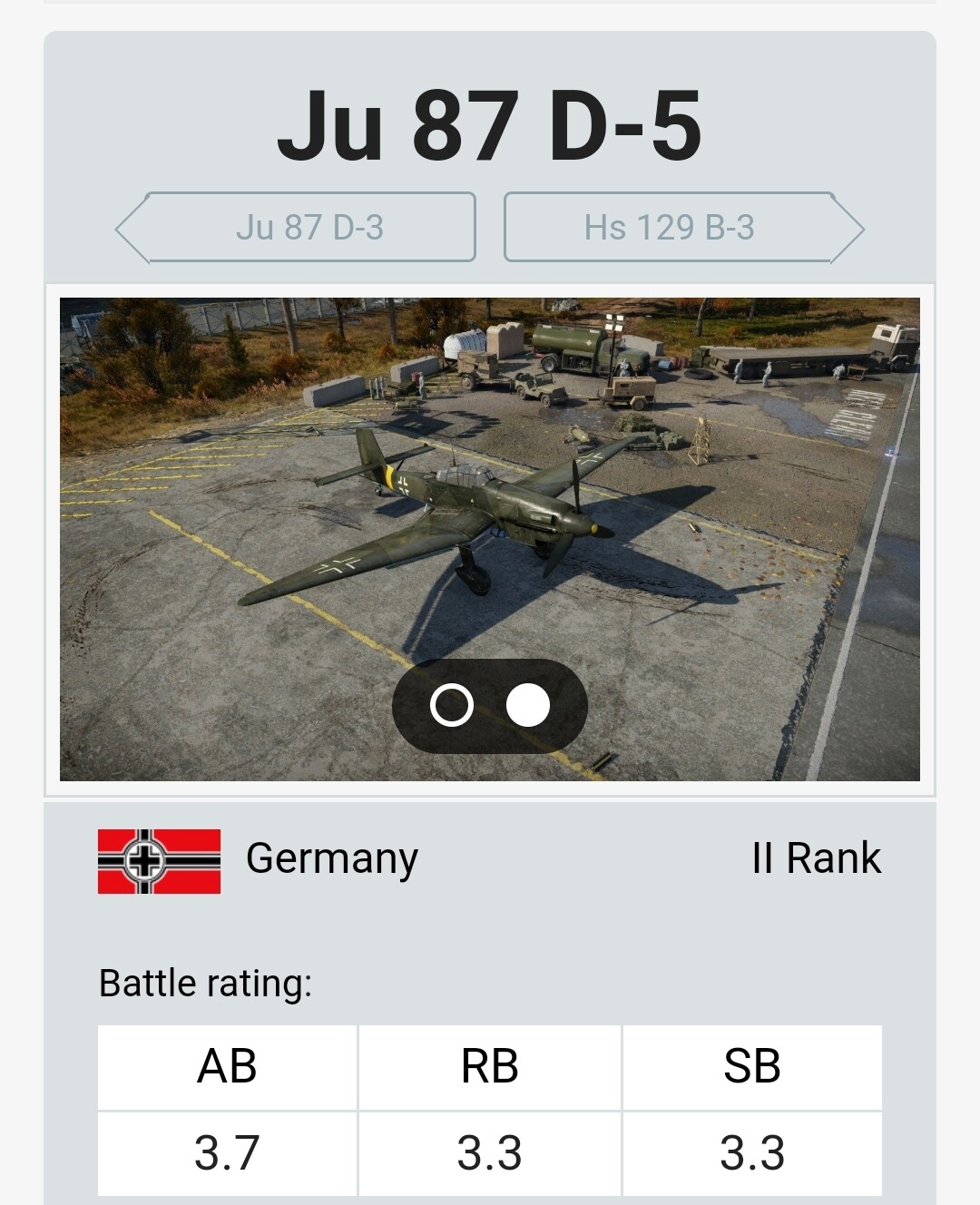Open the Ju 87 D-5 aircraft image
Image resolution: width=980 pixels, height=1205 pixels.
[489, 508]
